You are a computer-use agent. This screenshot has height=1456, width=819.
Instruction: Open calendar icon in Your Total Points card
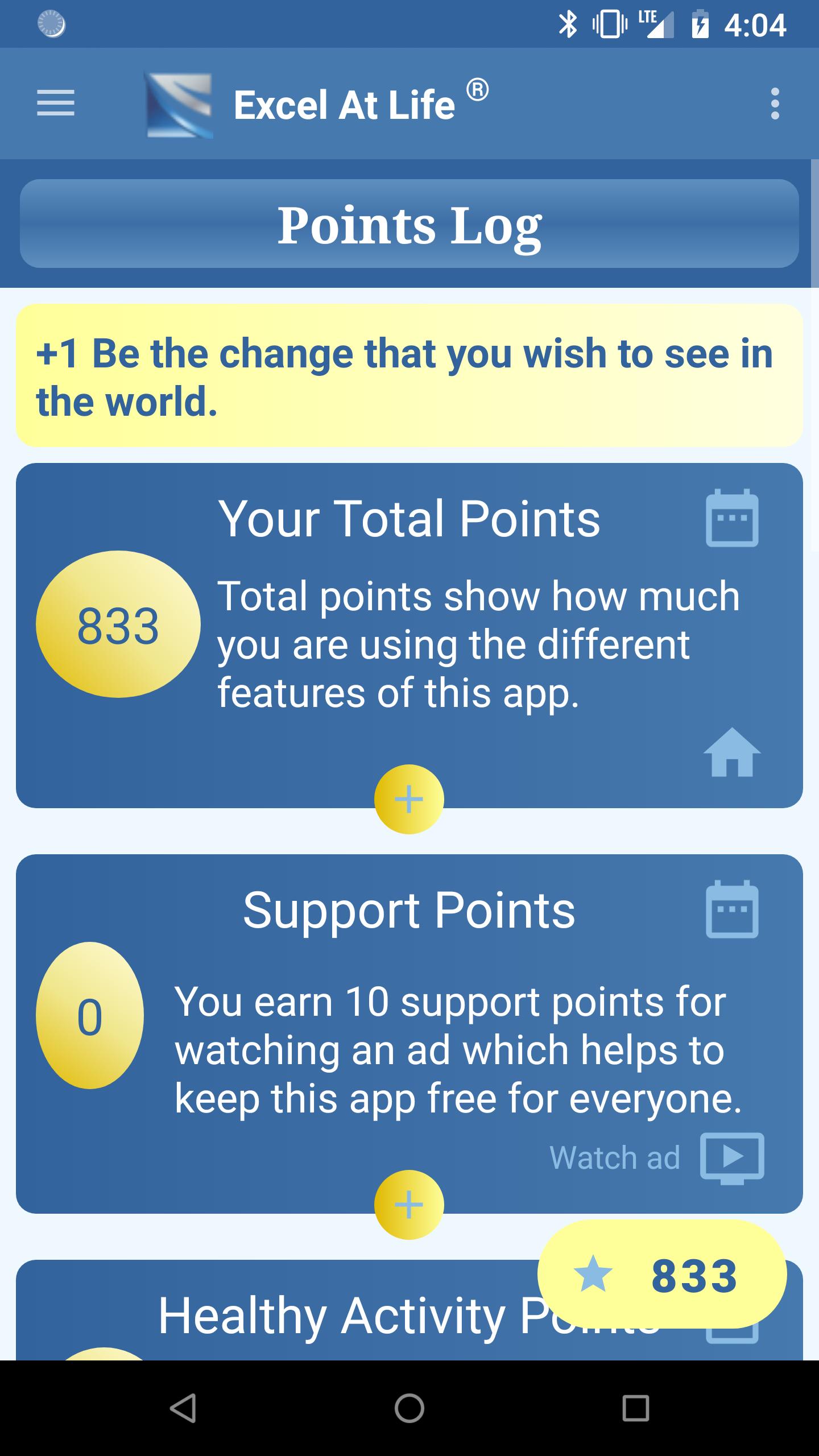pyautogui.click(x=732, y=518)
